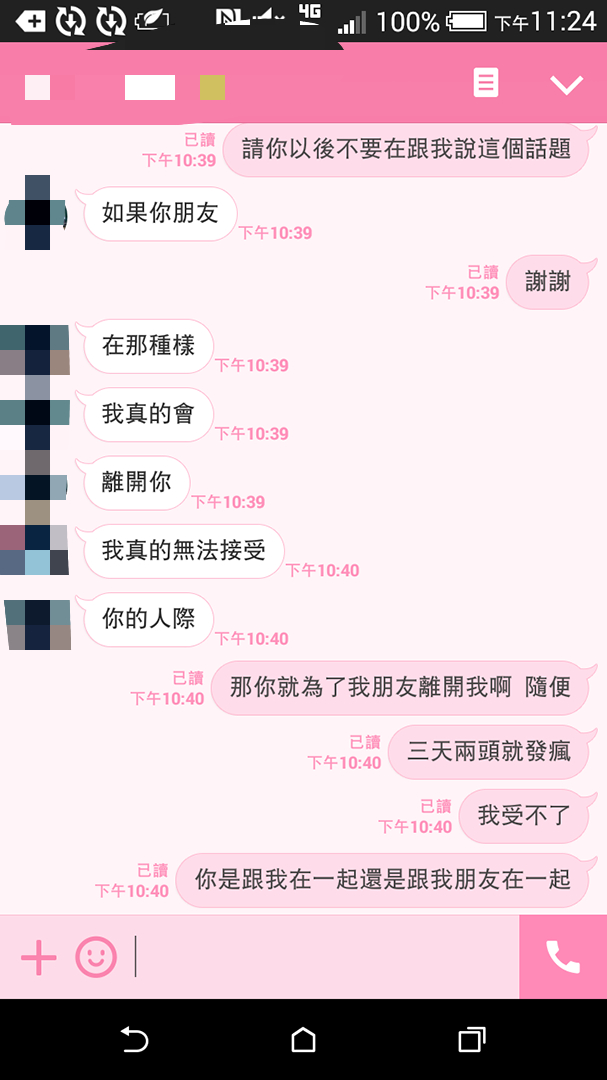Open the plus attachment menu

(39, 958)
